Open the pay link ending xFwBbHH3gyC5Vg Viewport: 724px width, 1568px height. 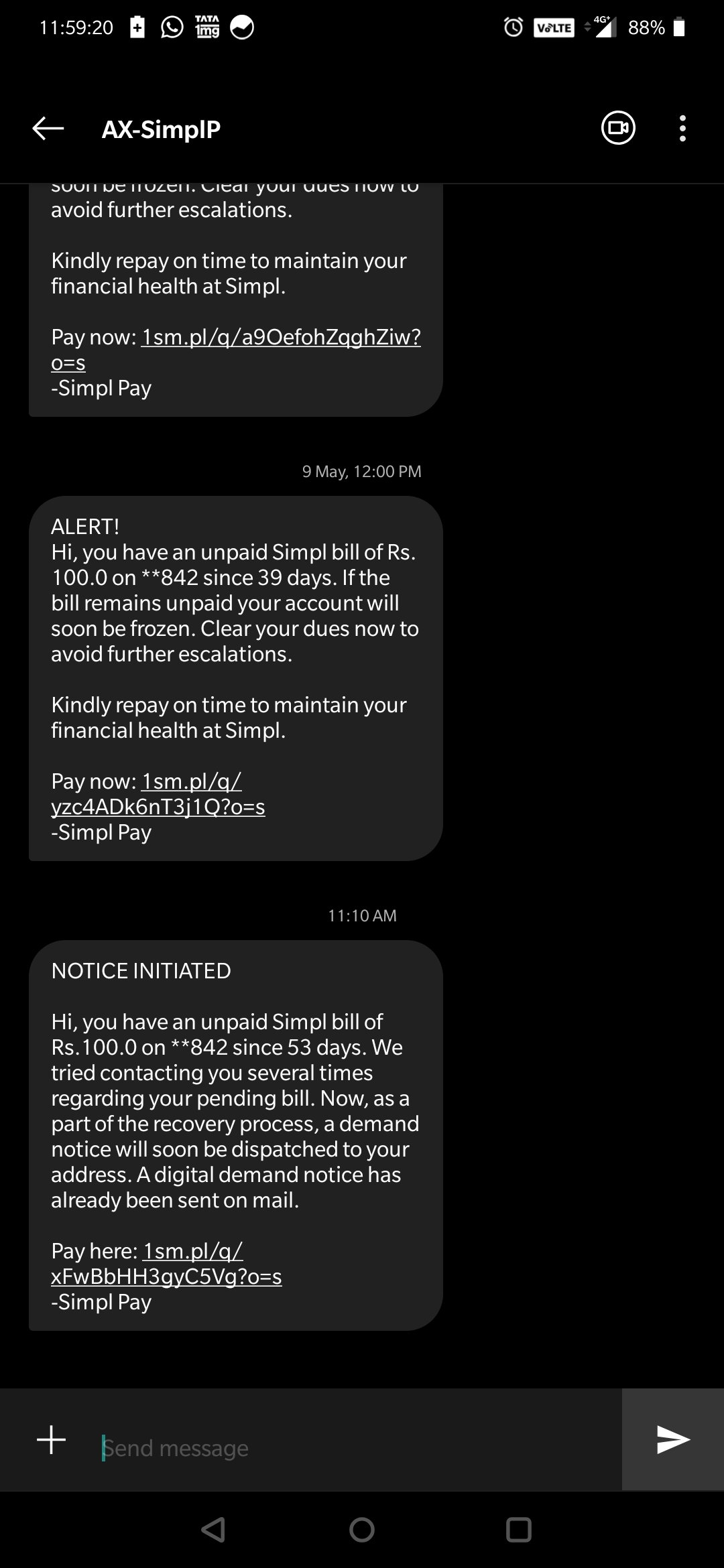(x=166, y=1277)
